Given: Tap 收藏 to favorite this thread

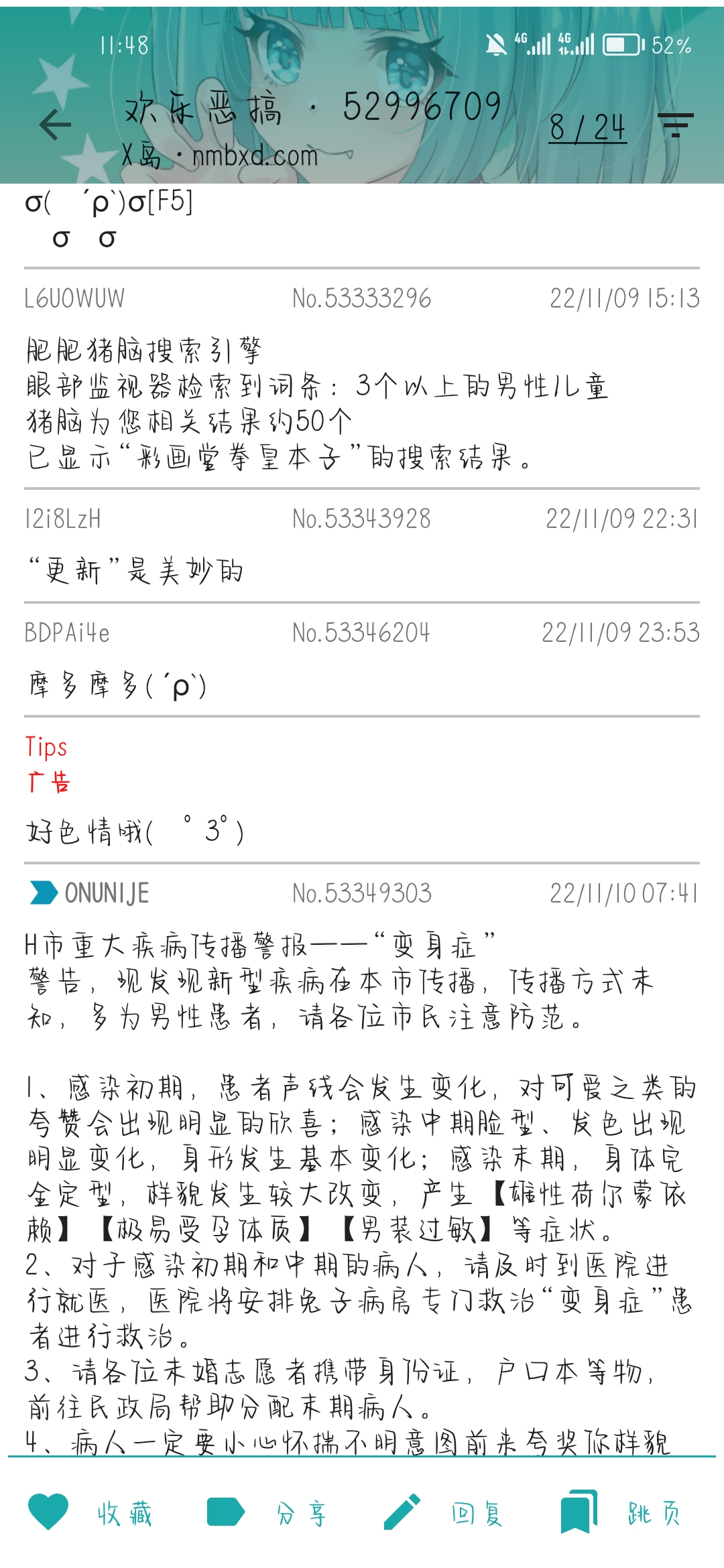Looking at the screenshot, I should pos(91,1513).
